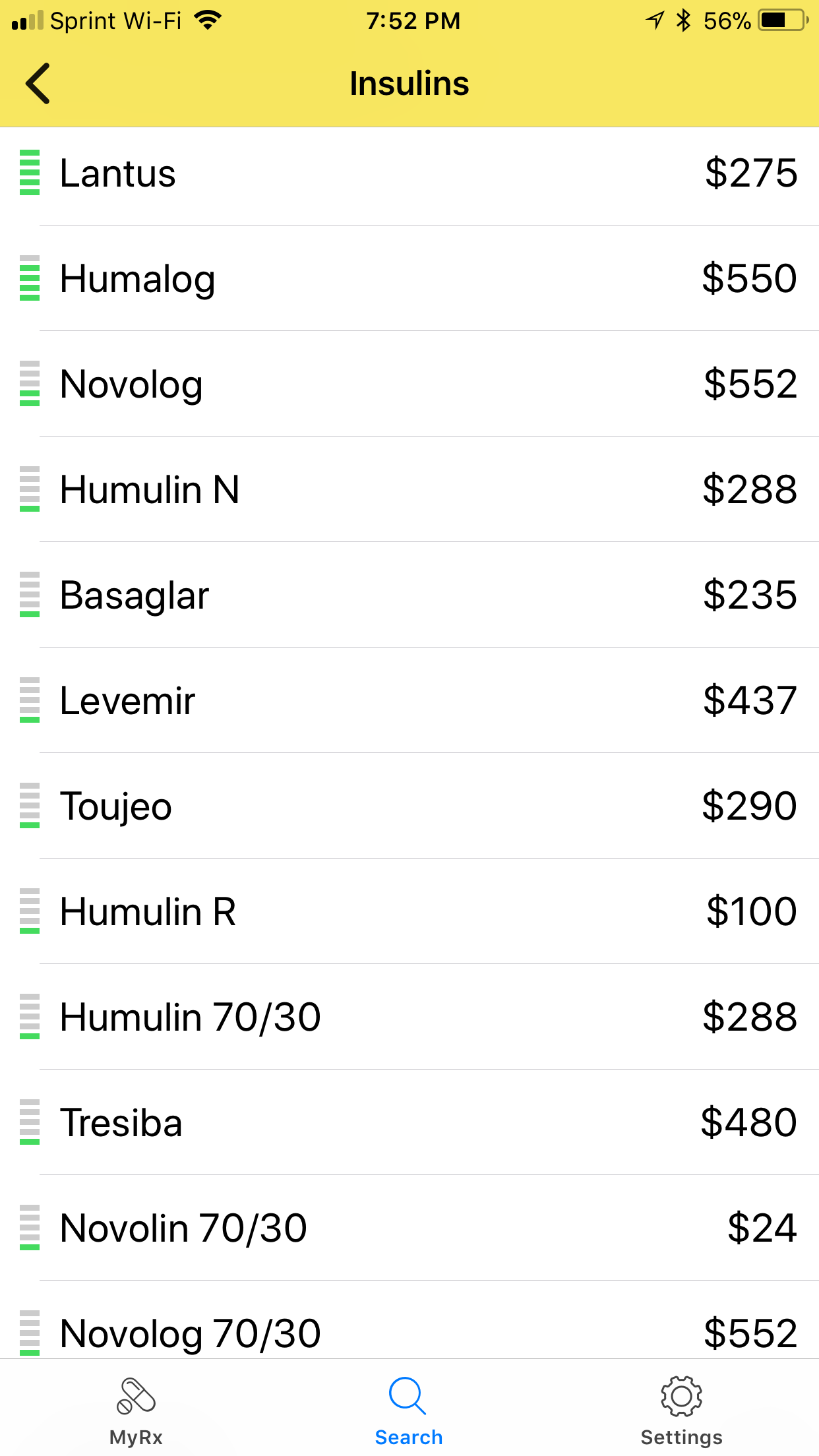Image resolution: width=819 pixels, height=1456 pixels.
Task: Select Humalog from the list
Action: point(409,278)
